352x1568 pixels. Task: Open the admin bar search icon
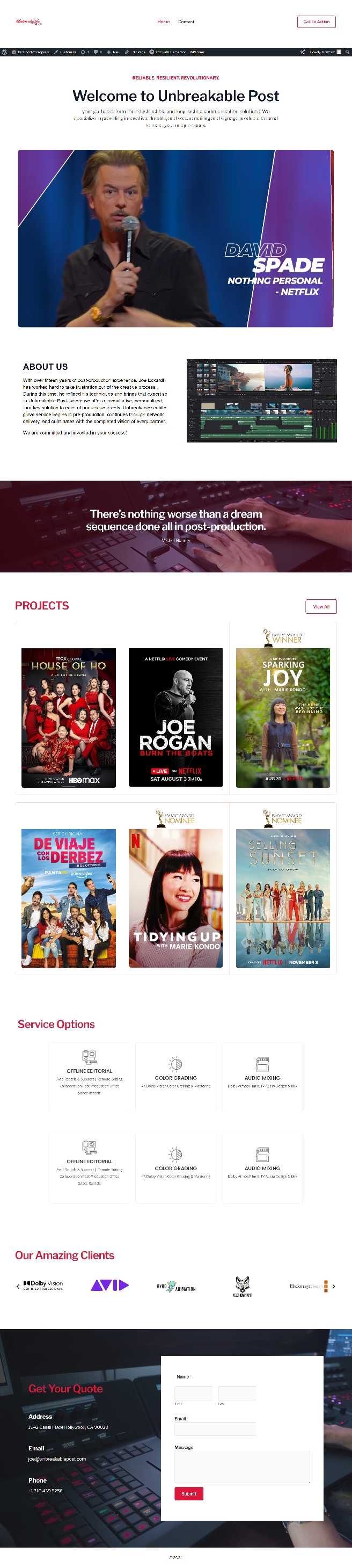(347, 52)
